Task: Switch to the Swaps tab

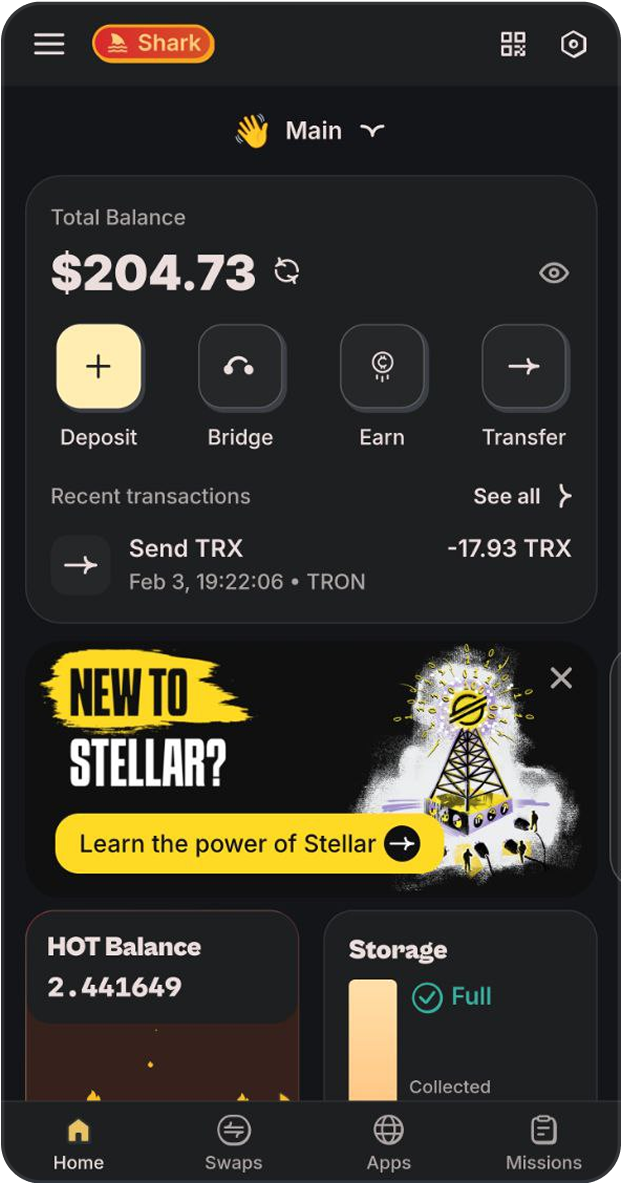Action: pos(233,1143)
